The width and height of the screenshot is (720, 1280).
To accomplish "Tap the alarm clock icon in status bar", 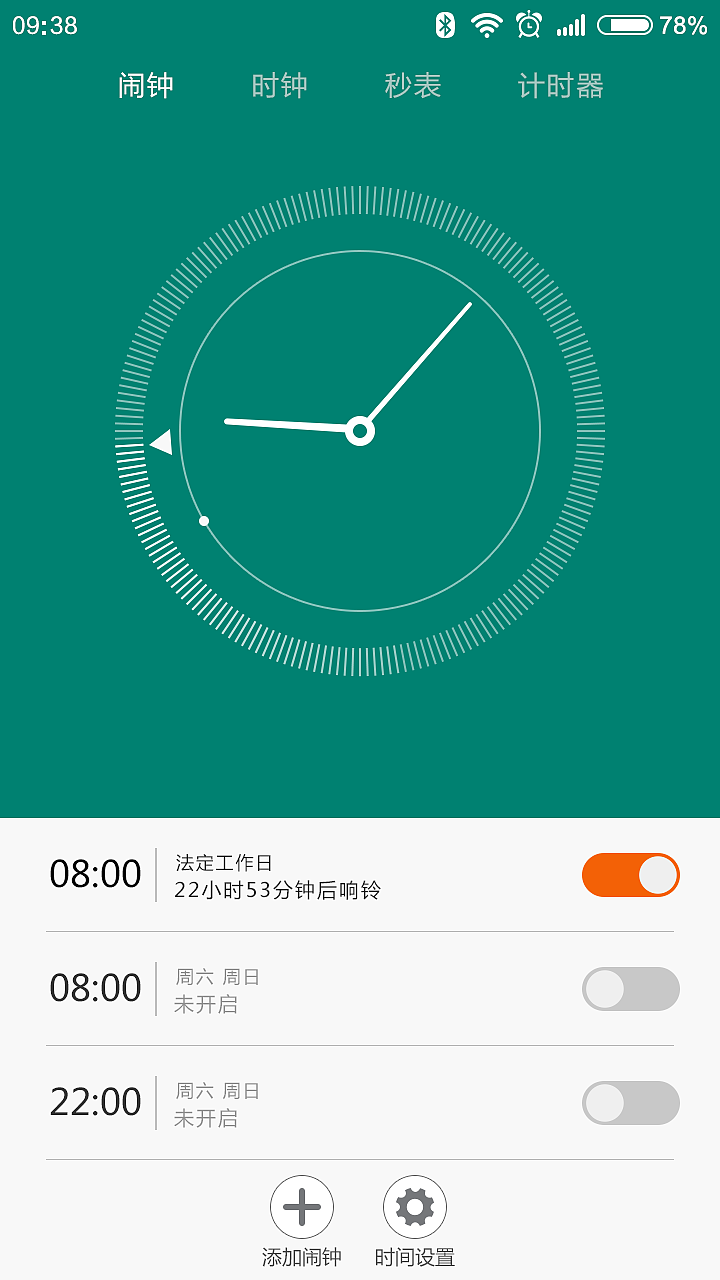I will 528,24.
